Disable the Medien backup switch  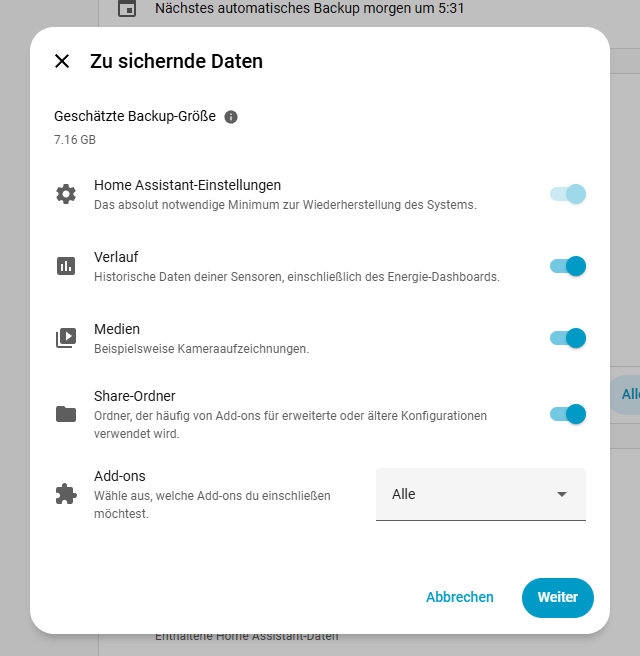tap(567, 338)
